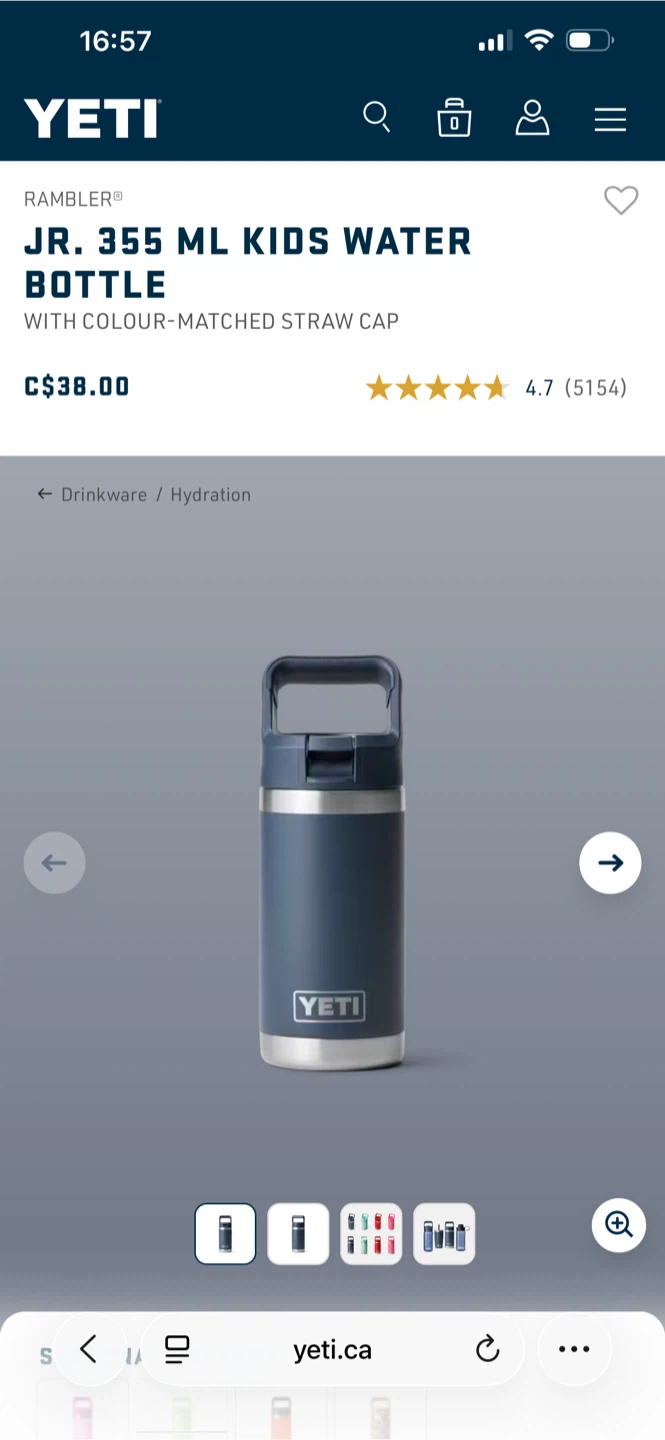The width and height of the screenshot is (665, 1440).
Task: Show the next product image
Action: [x=610, y=863]
